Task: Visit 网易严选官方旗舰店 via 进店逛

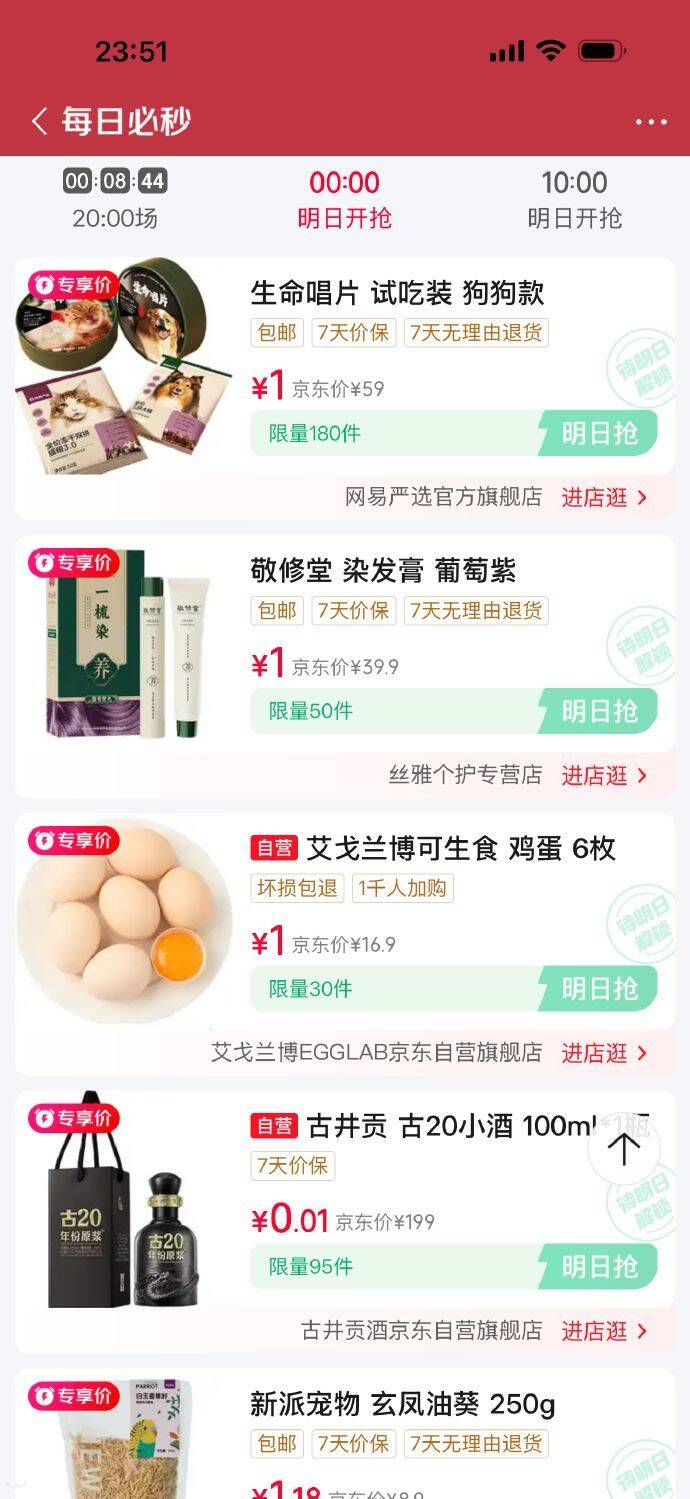Action: point(603,497)
